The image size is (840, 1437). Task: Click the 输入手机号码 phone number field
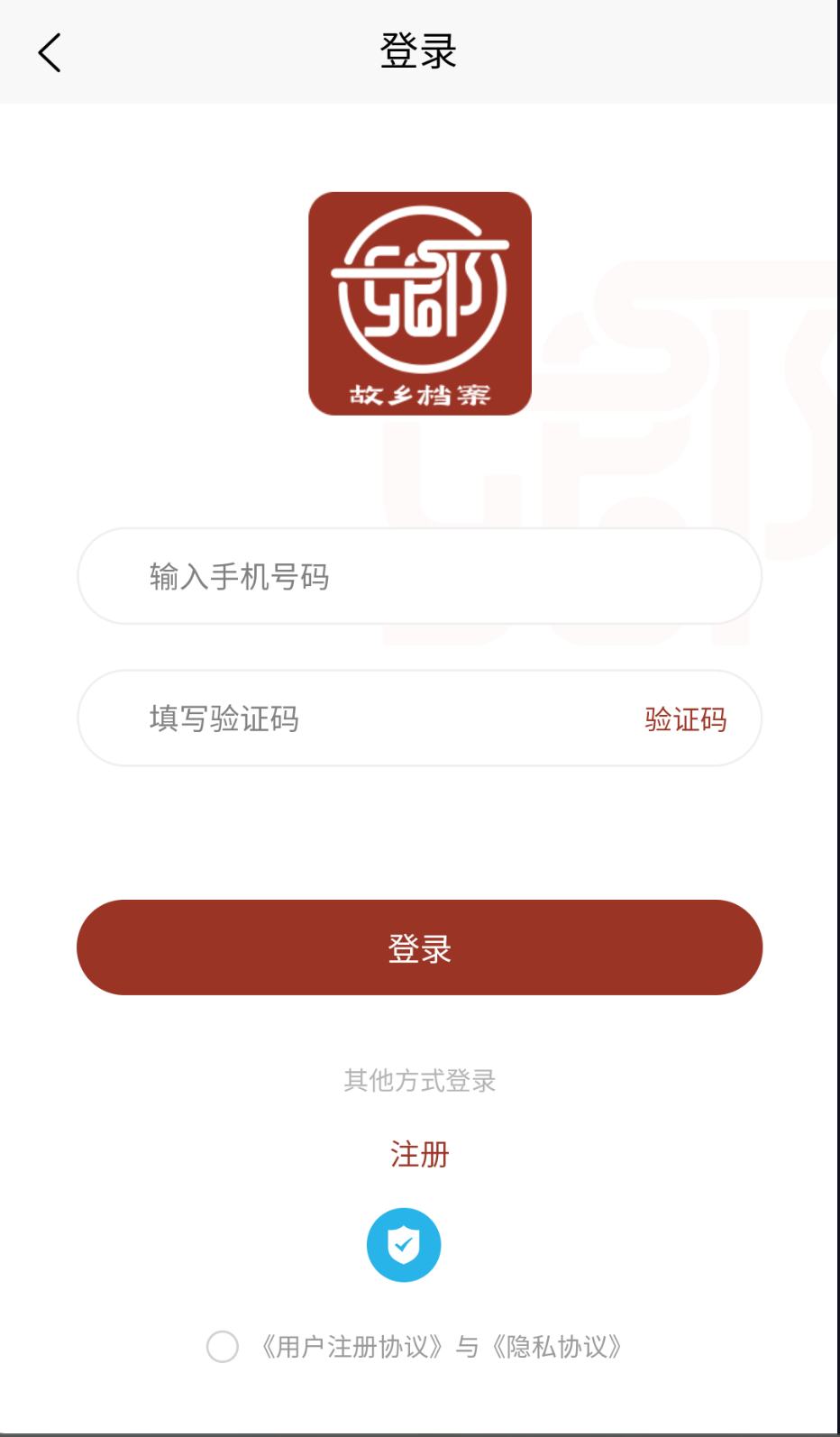[419, 575]
